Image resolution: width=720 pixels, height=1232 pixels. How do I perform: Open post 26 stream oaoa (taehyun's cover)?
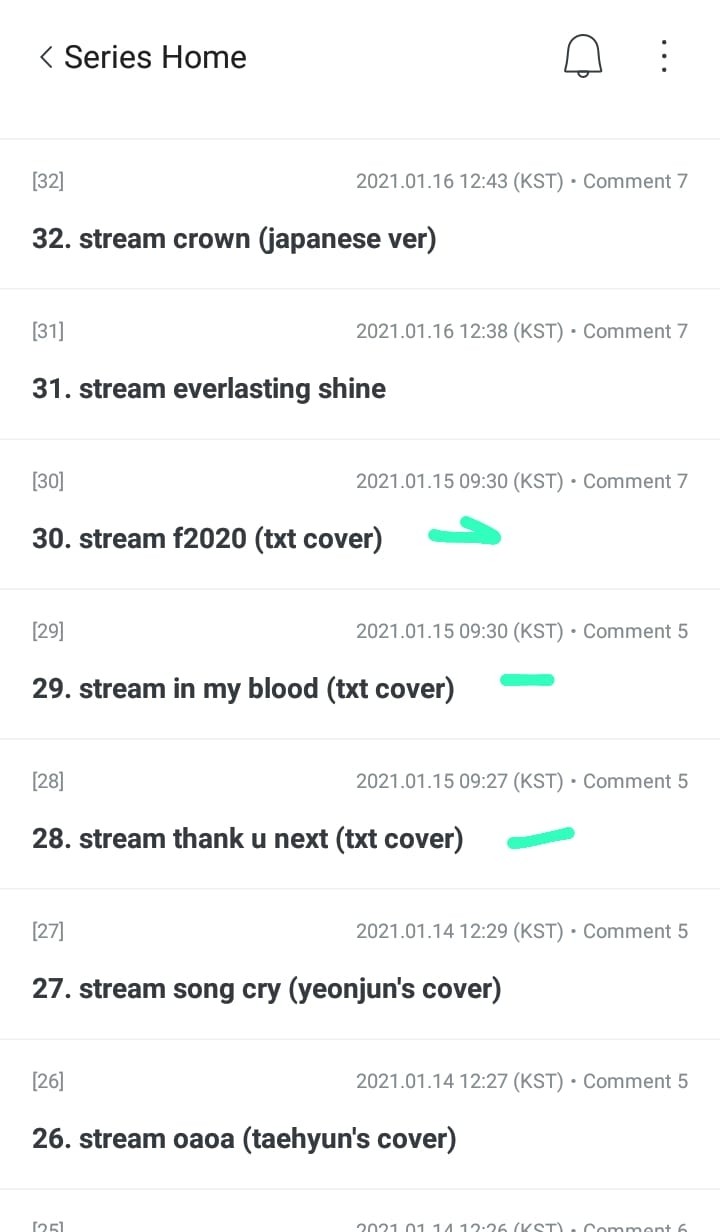(244, 1139)
